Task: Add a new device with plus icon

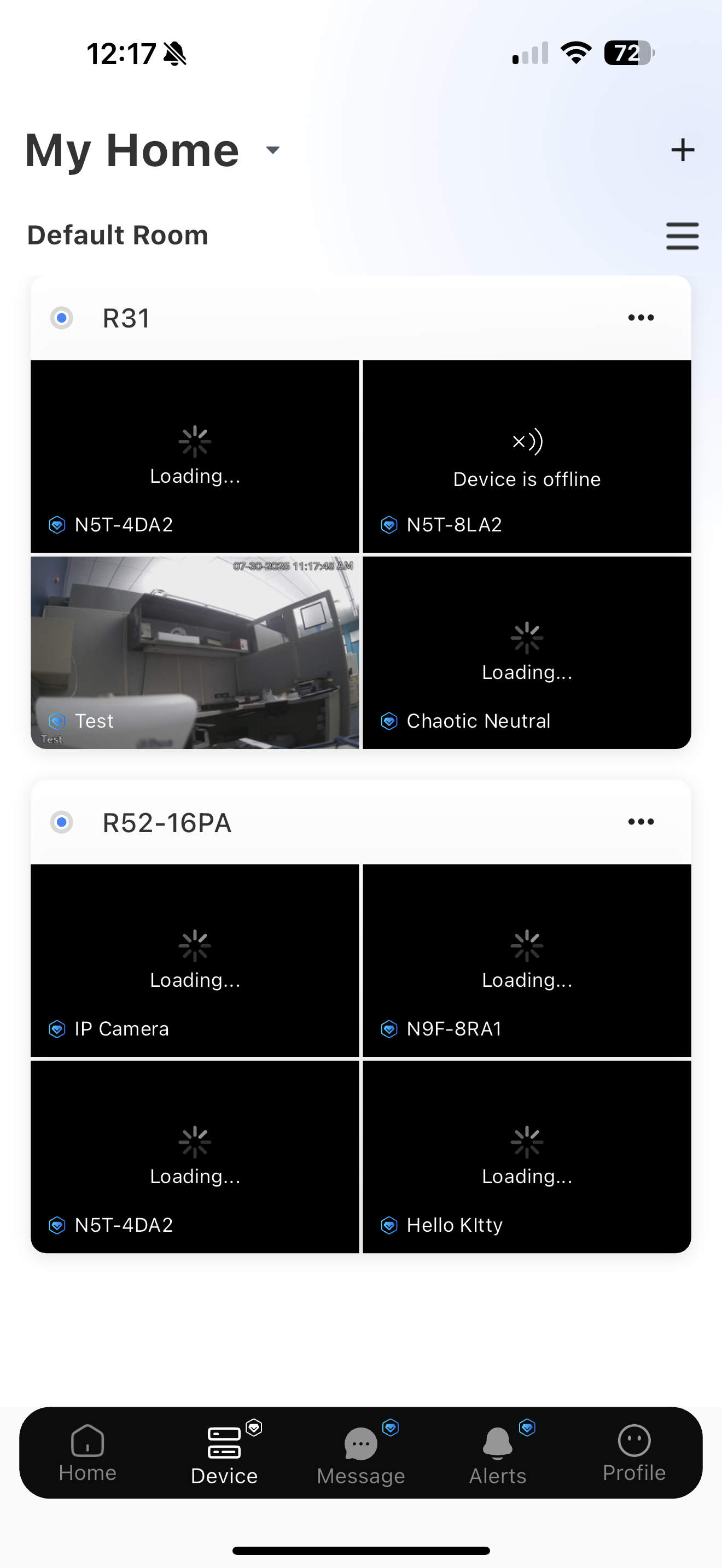Action: coord(683,150)
